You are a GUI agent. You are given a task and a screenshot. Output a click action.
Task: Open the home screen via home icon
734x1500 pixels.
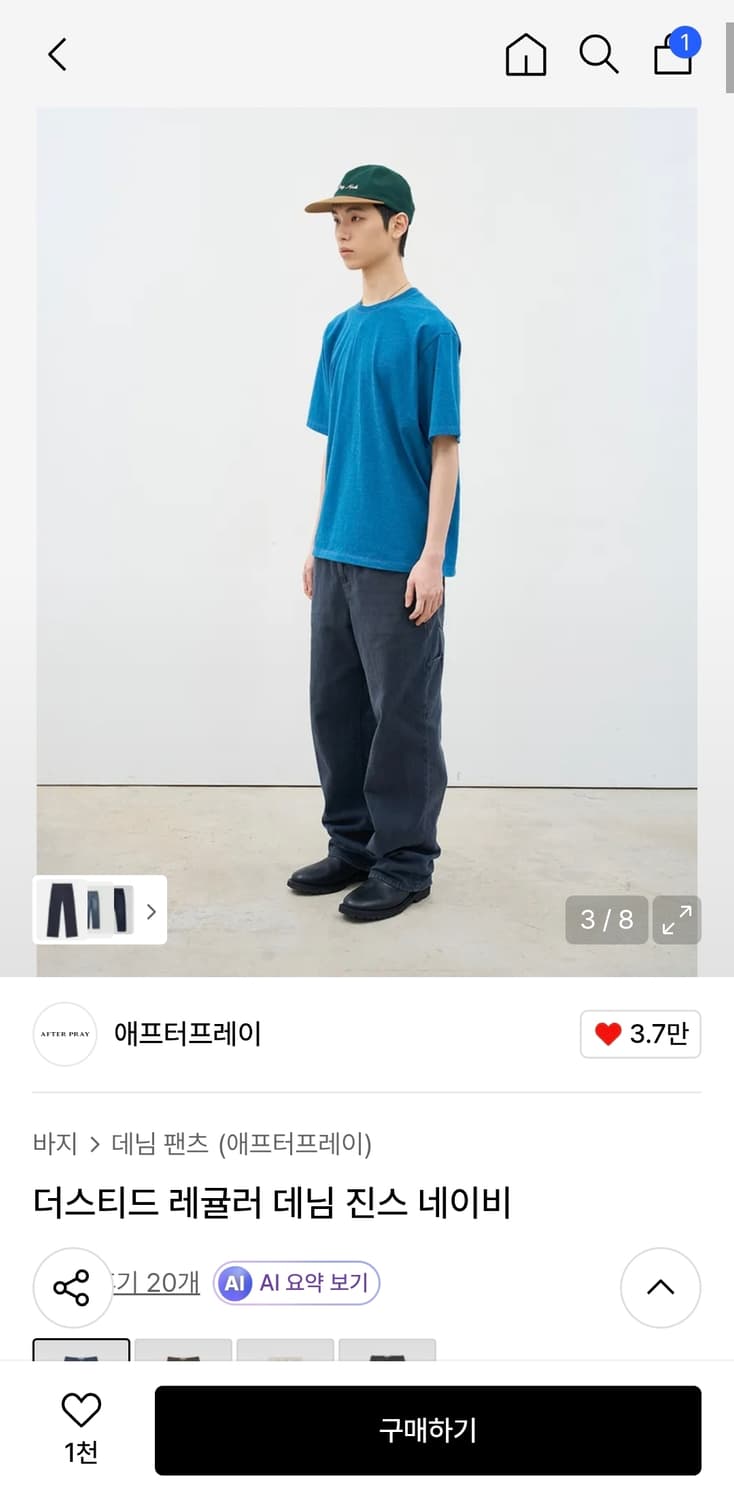(525, 55)
